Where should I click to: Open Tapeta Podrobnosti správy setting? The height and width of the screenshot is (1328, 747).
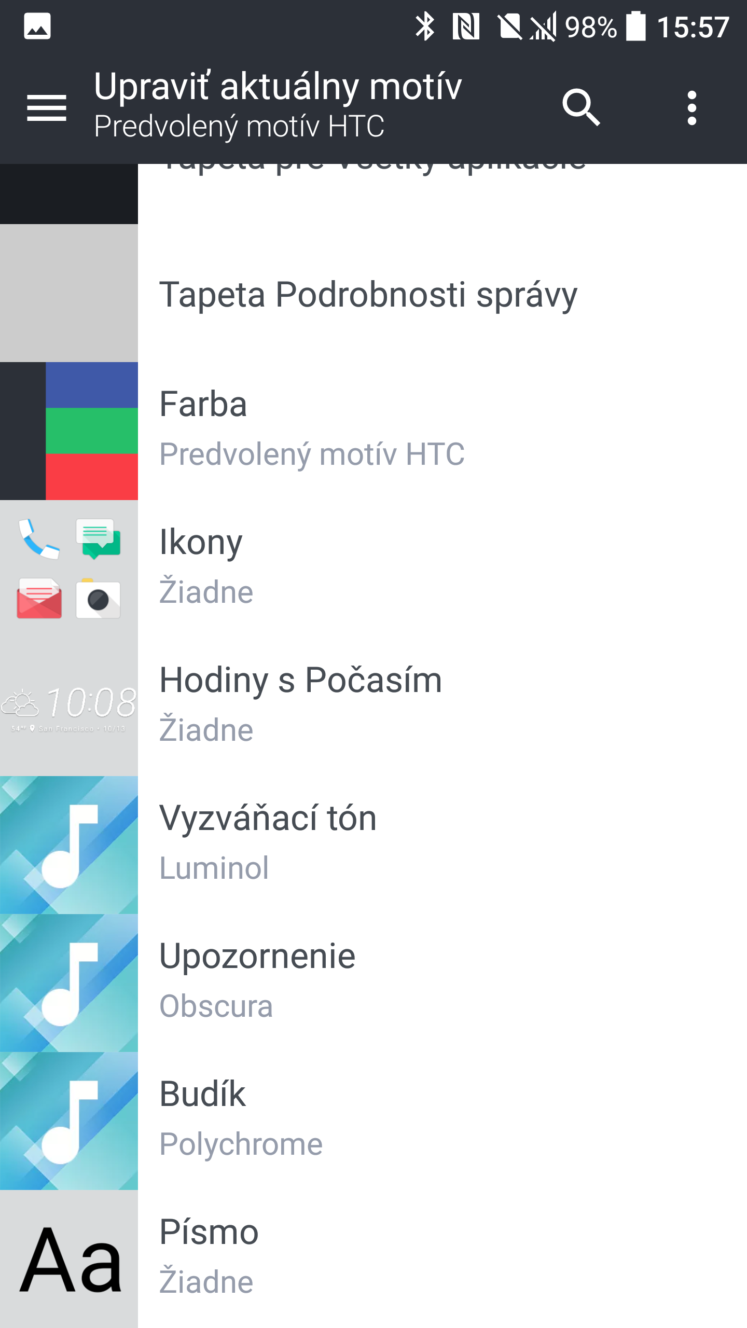click(x=373, y=293)
